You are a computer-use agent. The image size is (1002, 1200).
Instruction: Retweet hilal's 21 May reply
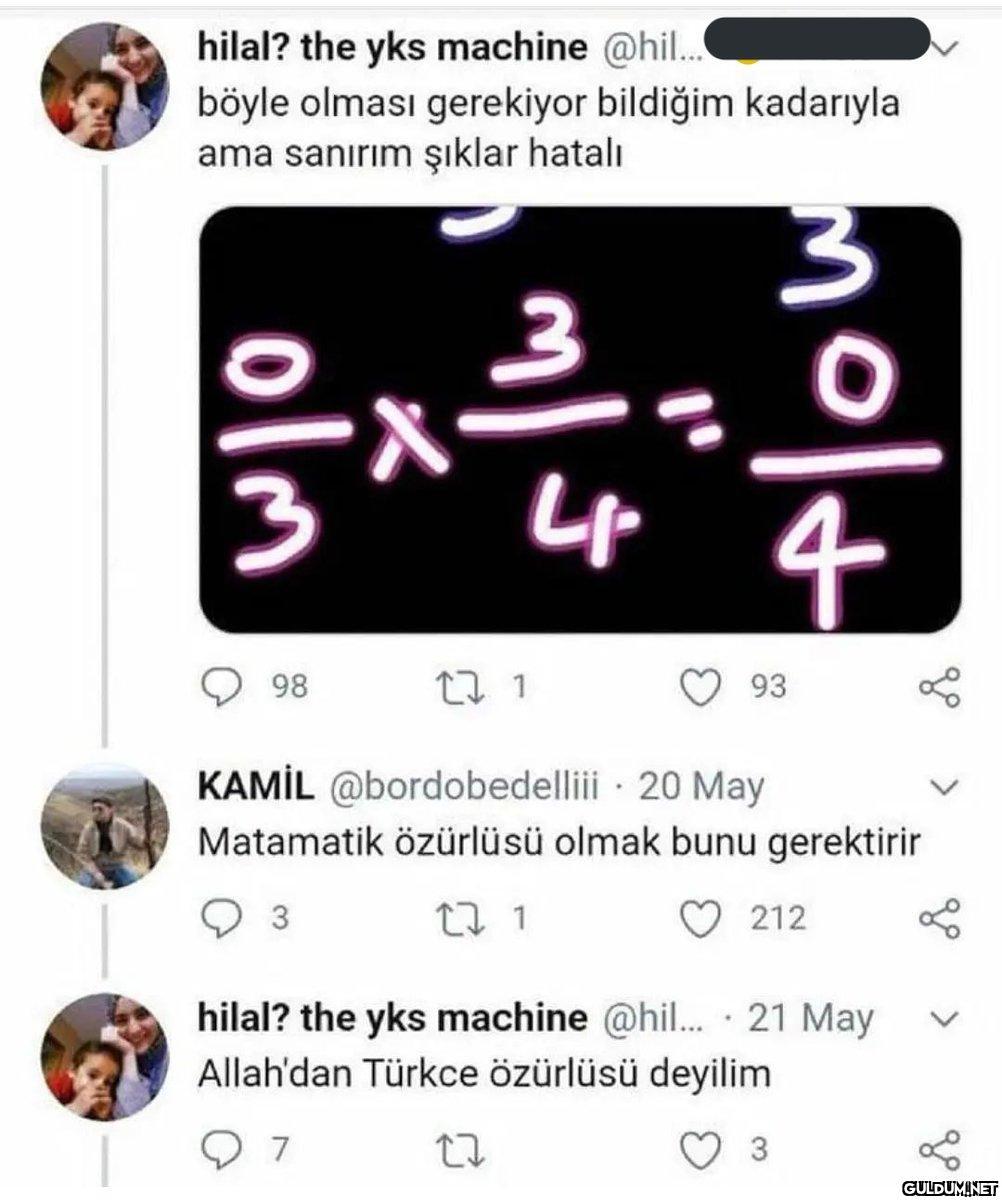[x=462, y=1148]
